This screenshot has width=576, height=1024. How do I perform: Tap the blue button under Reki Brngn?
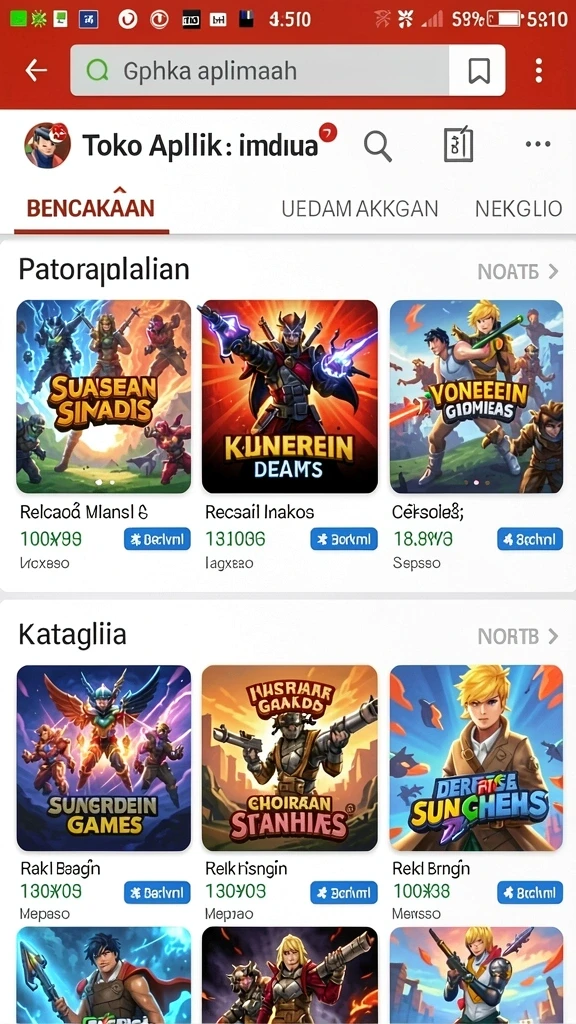click(x=530, y=892)
